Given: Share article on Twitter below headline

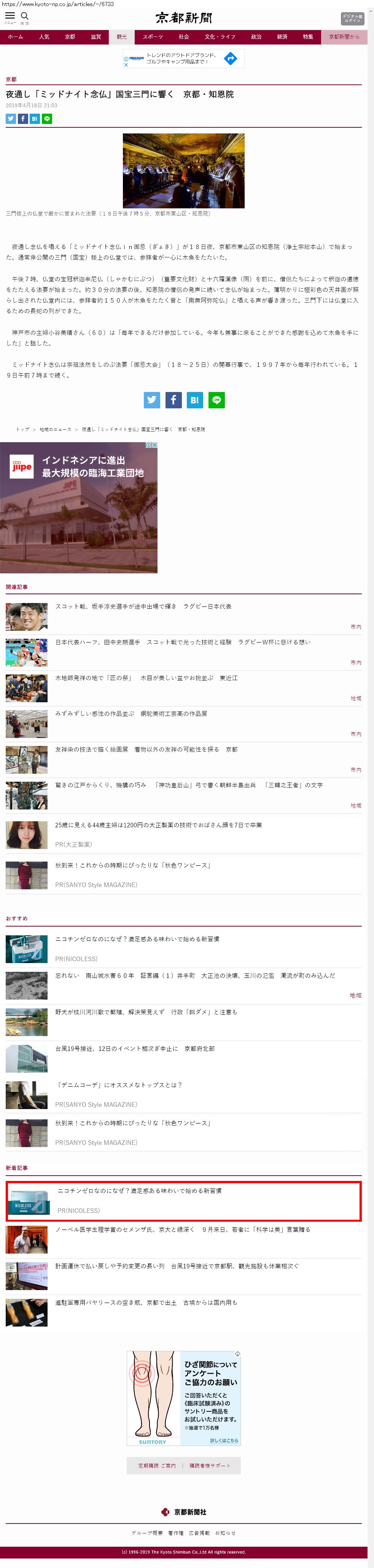Looking at the screenshot, I should point(10,119).
